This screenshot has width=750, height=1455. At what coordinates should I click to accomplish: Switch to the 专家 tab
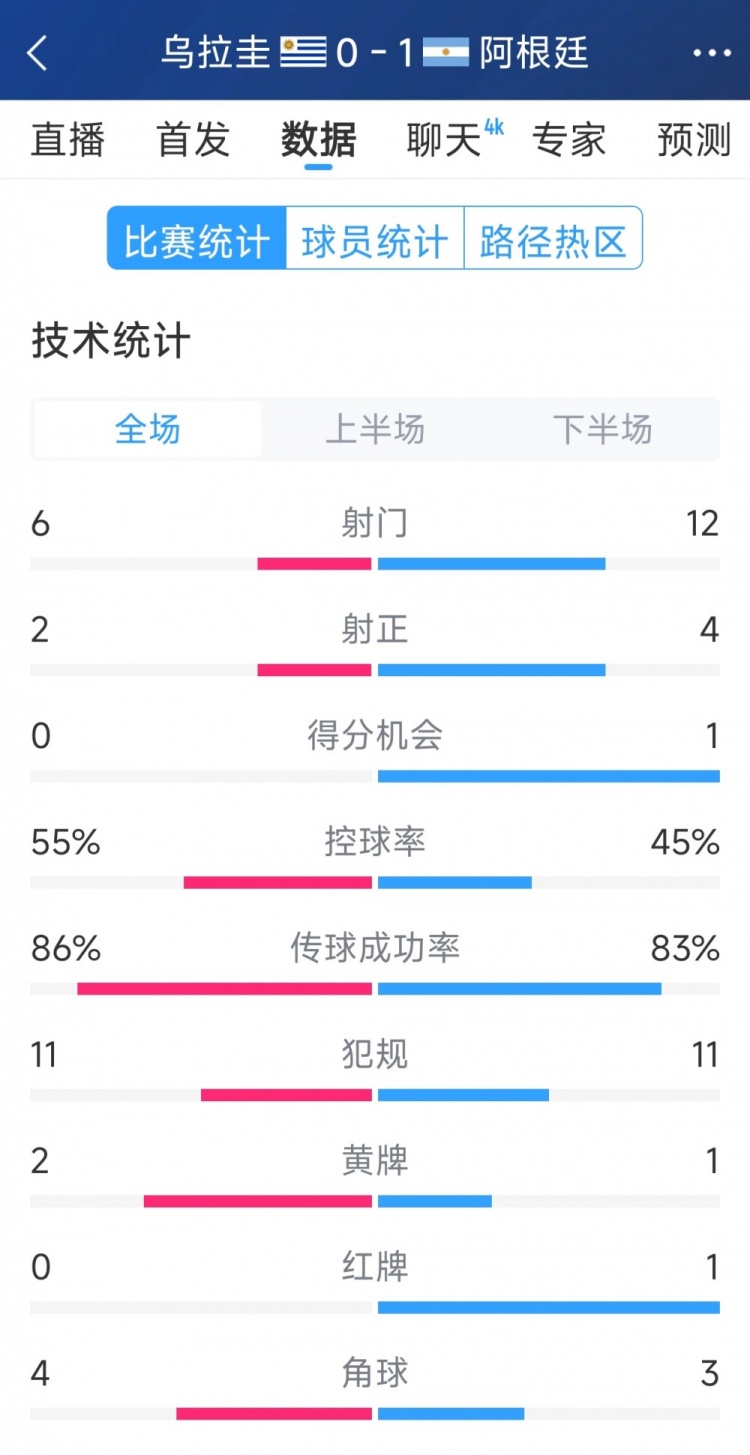(x=572, y=141)
